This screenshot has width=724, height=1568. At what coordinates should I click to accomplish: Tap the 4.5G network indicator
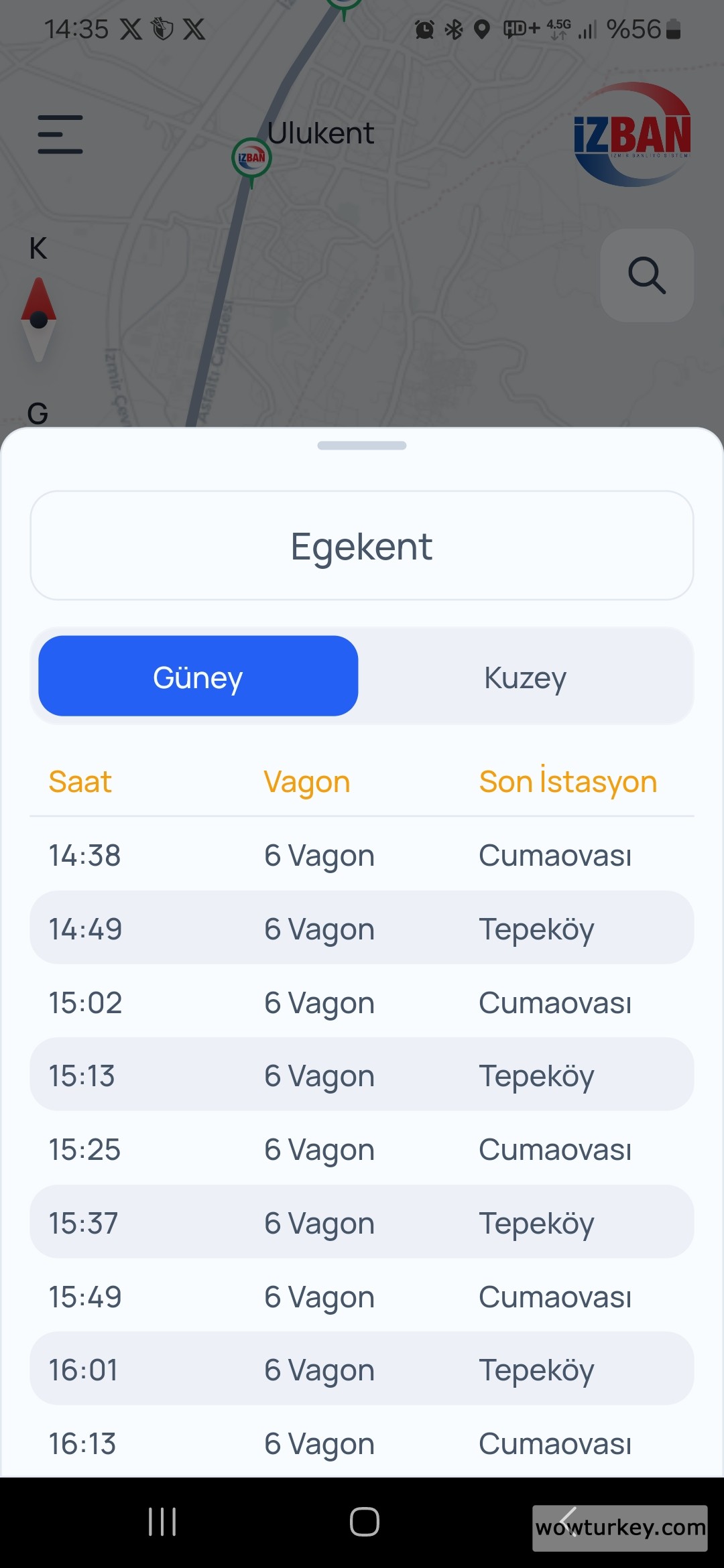[x=557, y=28]
